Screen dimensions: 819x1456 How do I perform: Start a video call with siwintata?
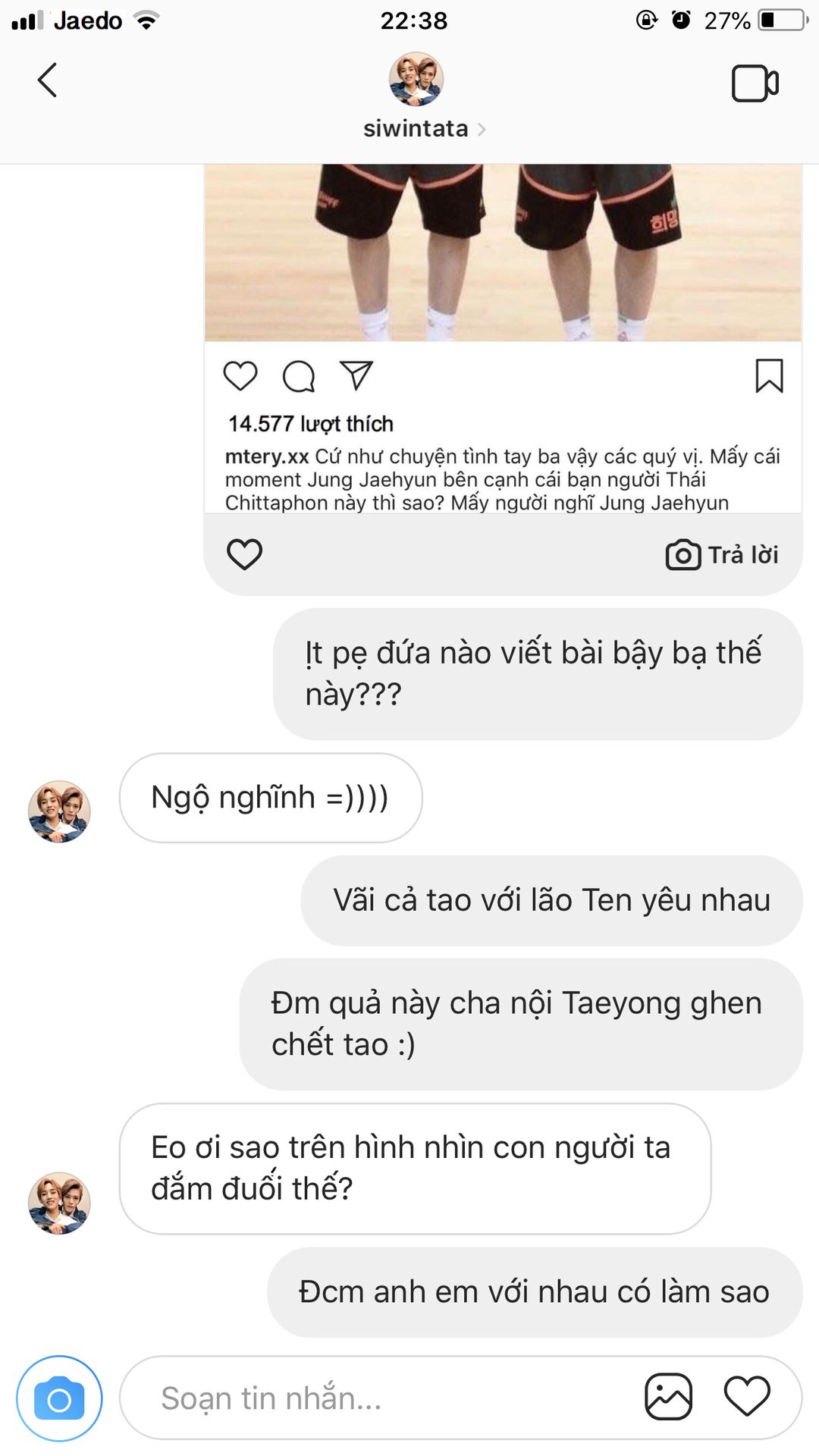(755, 83)
